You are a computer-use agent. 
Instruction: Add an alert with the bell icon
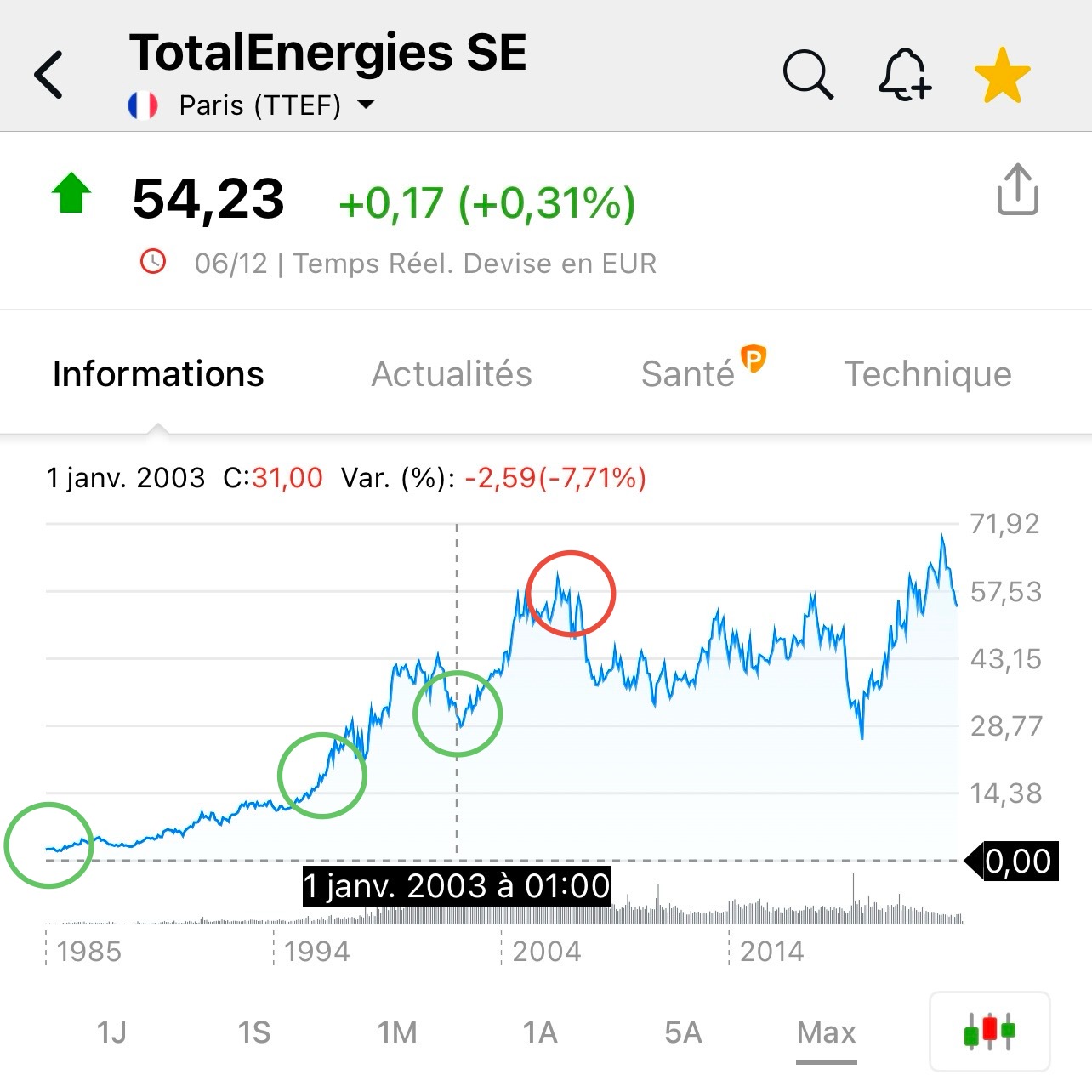click(x=904, y=75)
